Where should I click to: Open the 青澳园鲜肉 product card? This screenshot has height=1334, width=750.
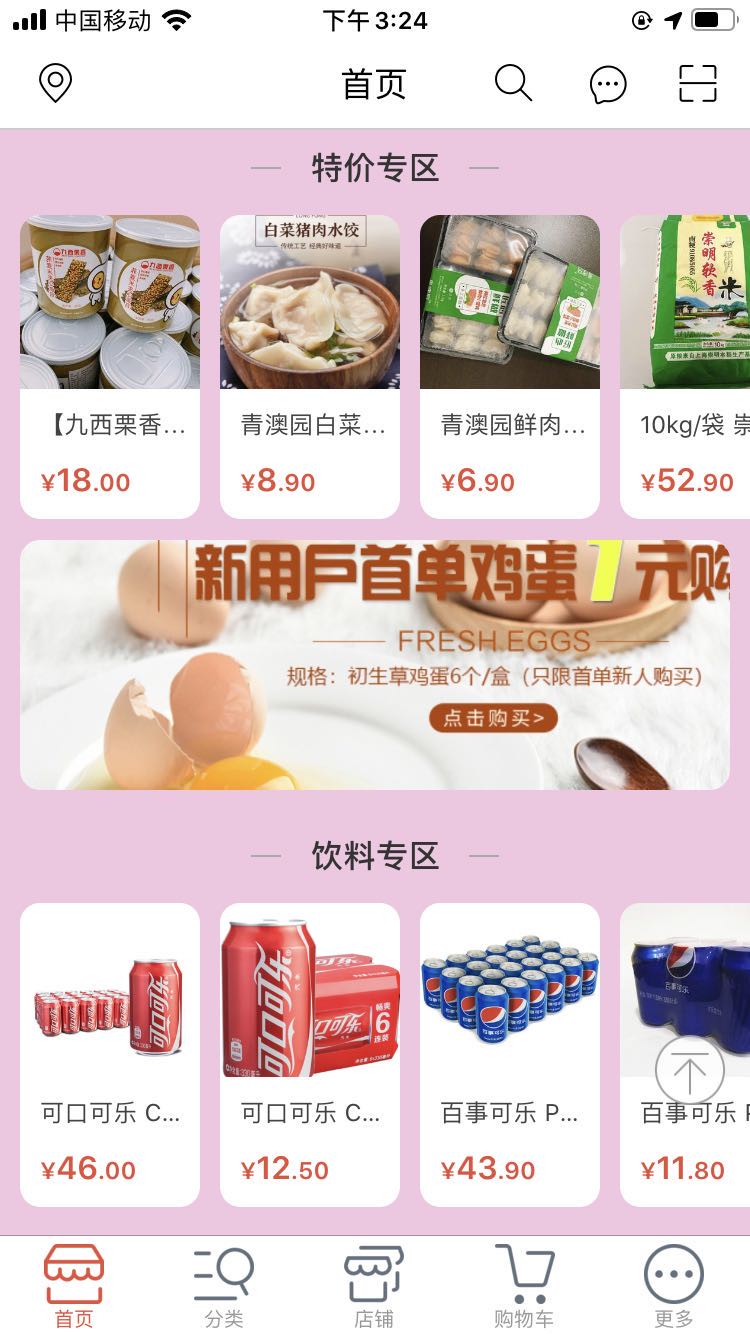tap(510, 366)
